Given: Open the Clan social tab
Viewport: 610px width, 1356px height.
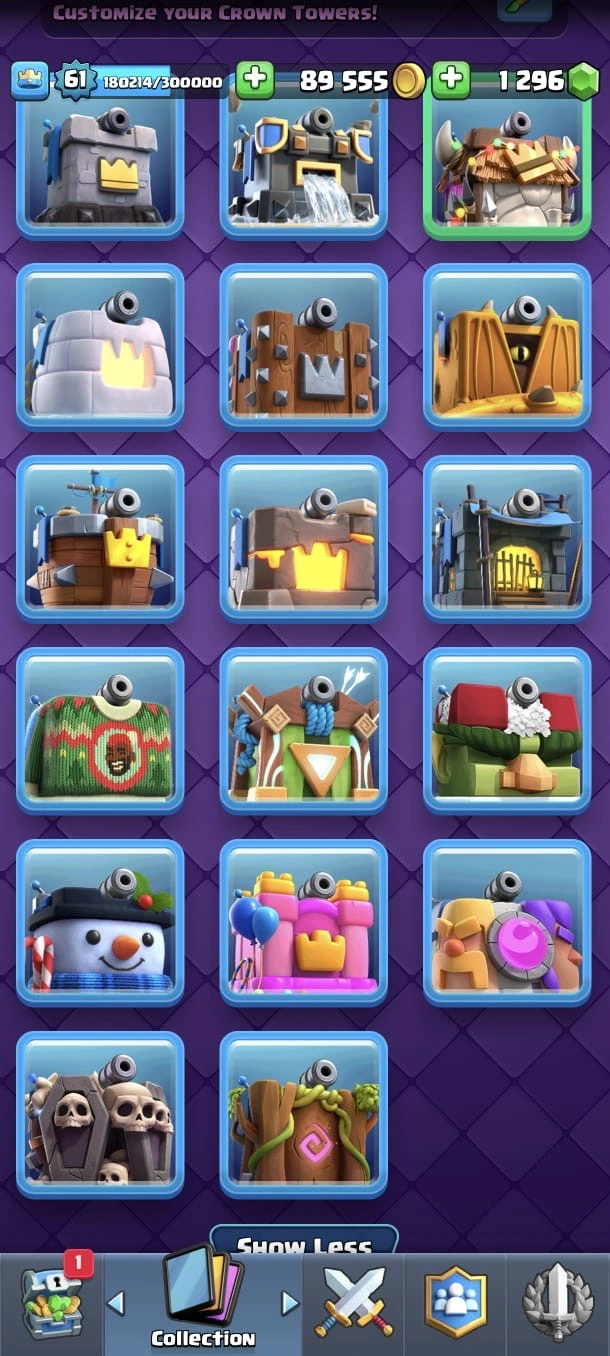Looking at the screenshot, I should 456,1302.
